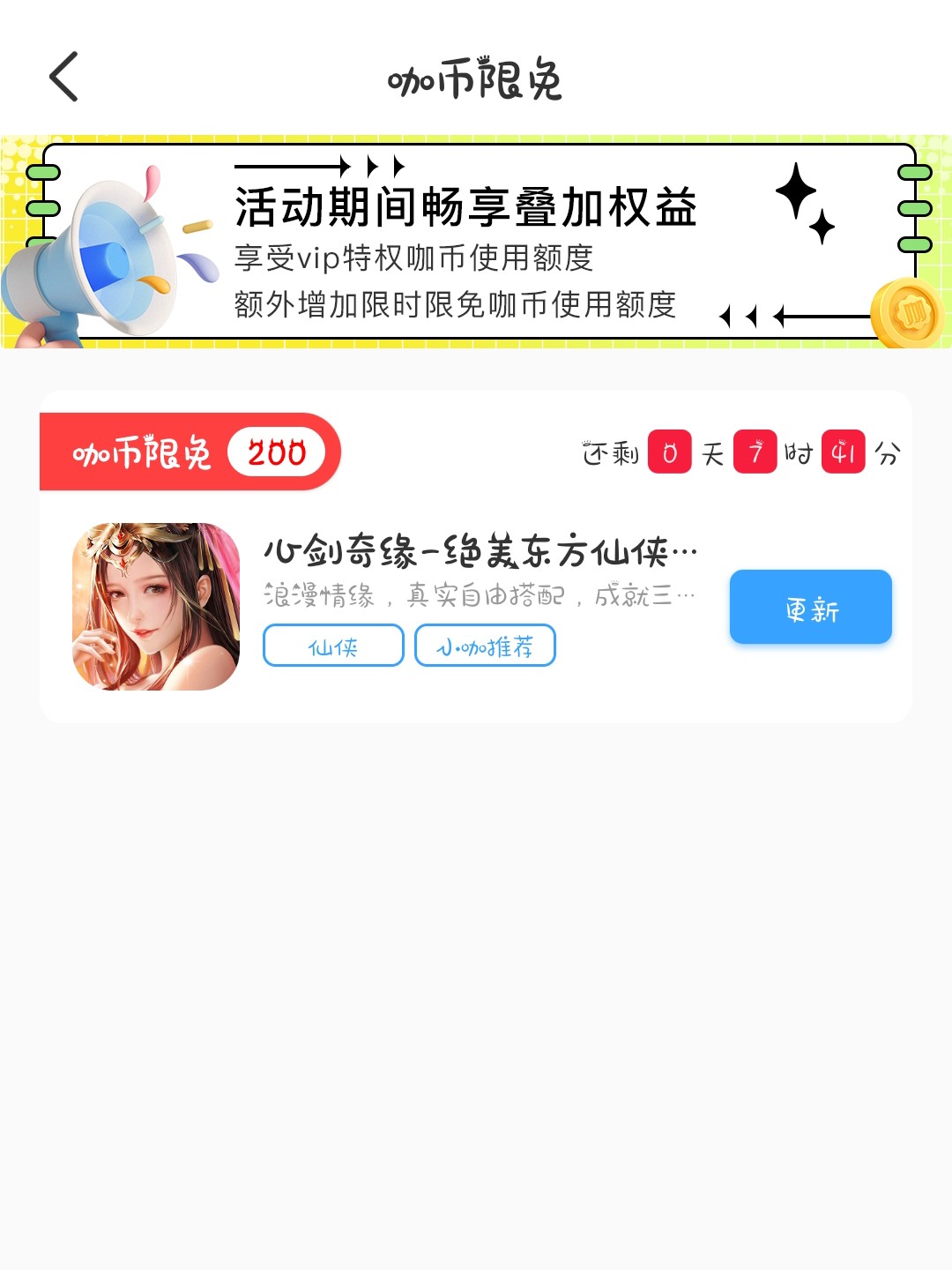Open the 活动期间畅享叠加权益 banner
Image resolution: width=952 pixels, height=1270 pixels.
point(476,243)
